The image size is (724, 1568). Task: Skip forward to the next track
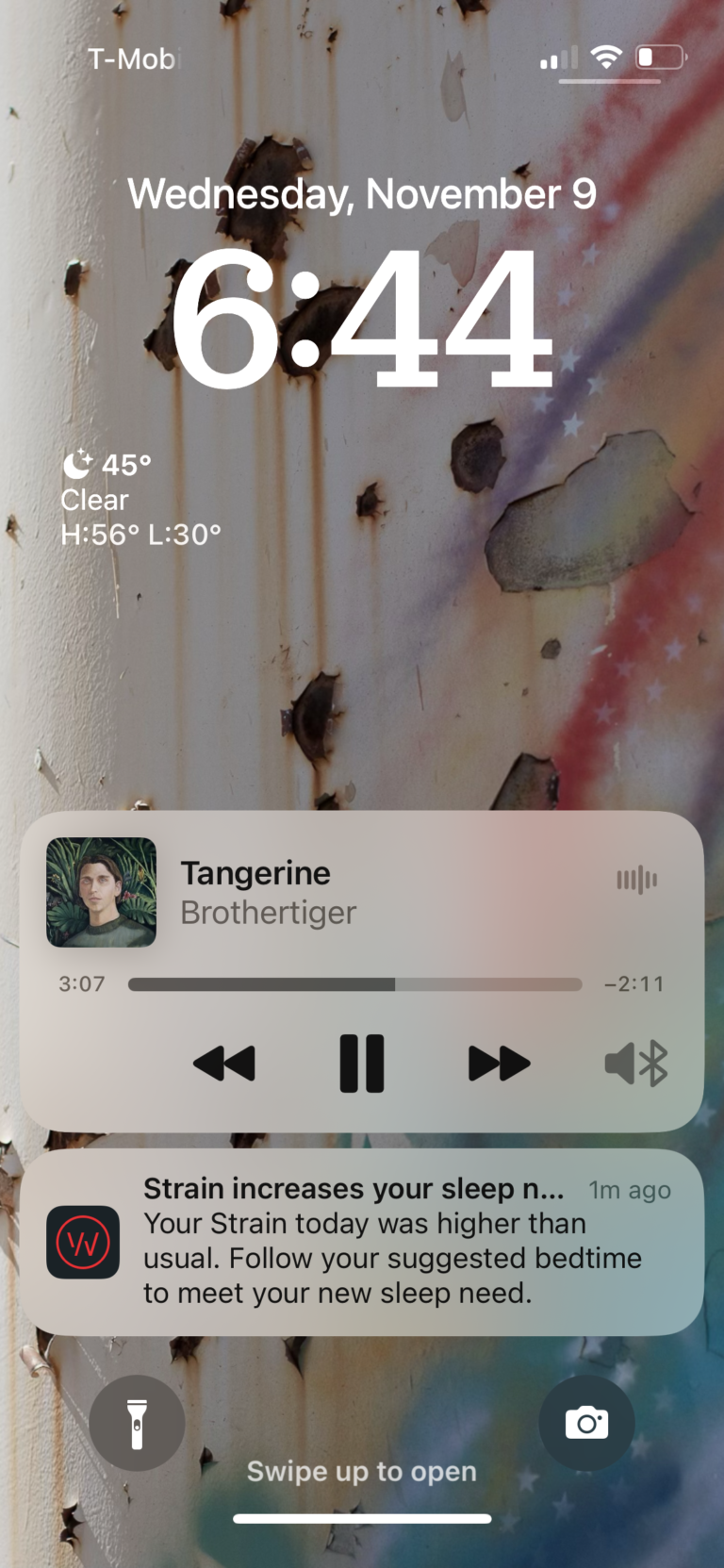(x=499, y=1064)
